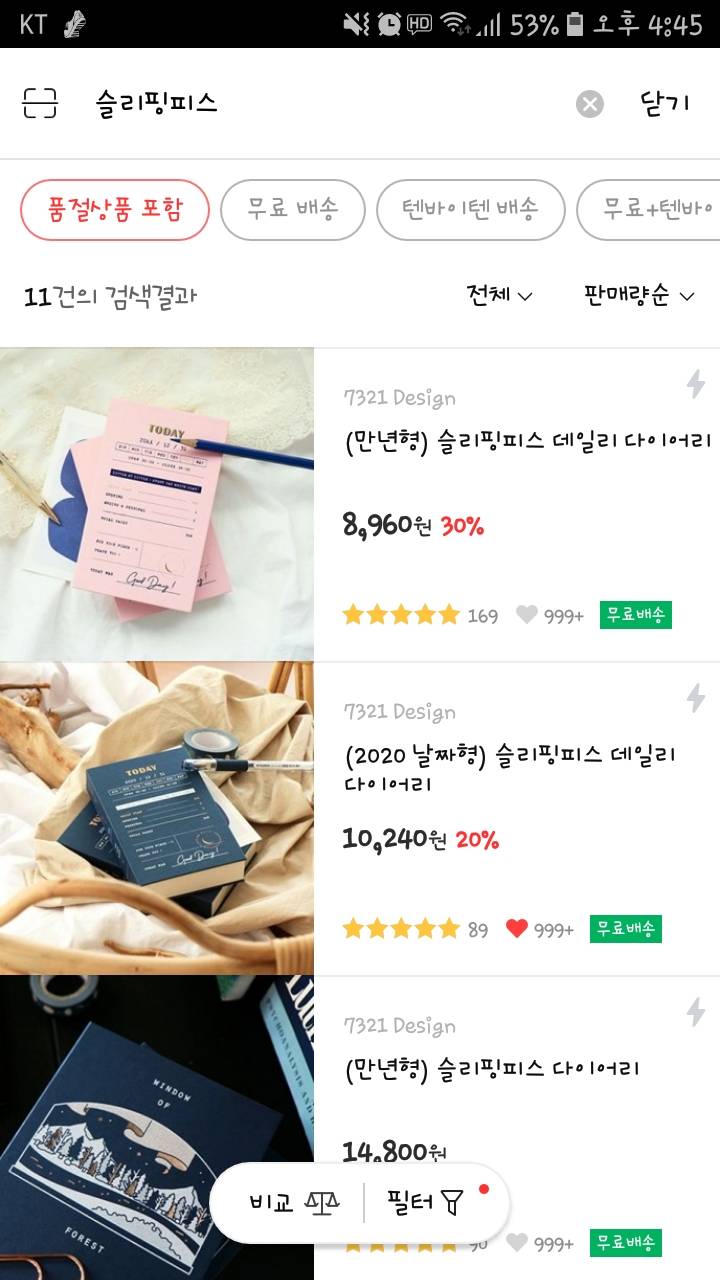Viewport: 720px width, 1280px height.
Task: Toggle the 품절상품 포함 filter chip off
Action: tap(114, 210)
